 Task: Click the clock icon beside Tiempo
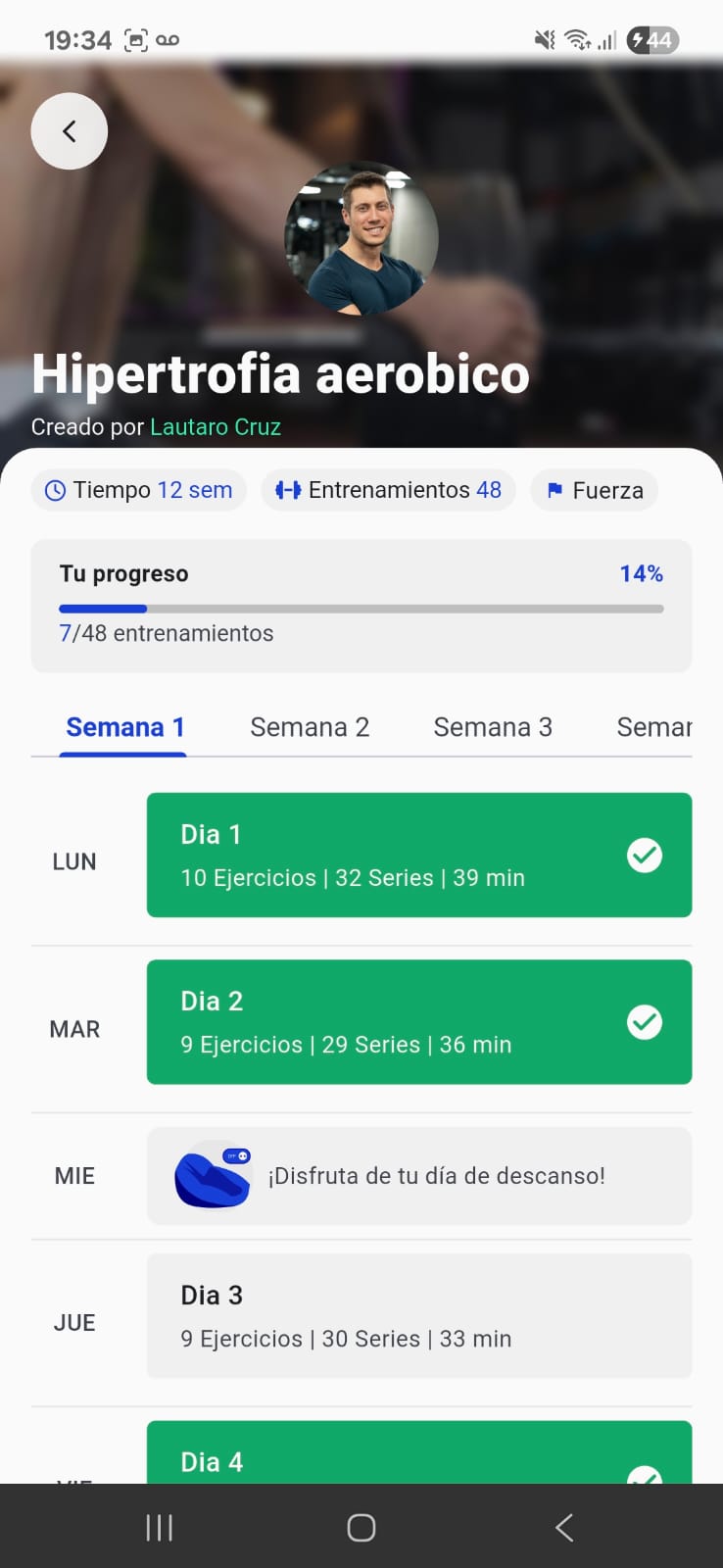click(x=54, y=490)
